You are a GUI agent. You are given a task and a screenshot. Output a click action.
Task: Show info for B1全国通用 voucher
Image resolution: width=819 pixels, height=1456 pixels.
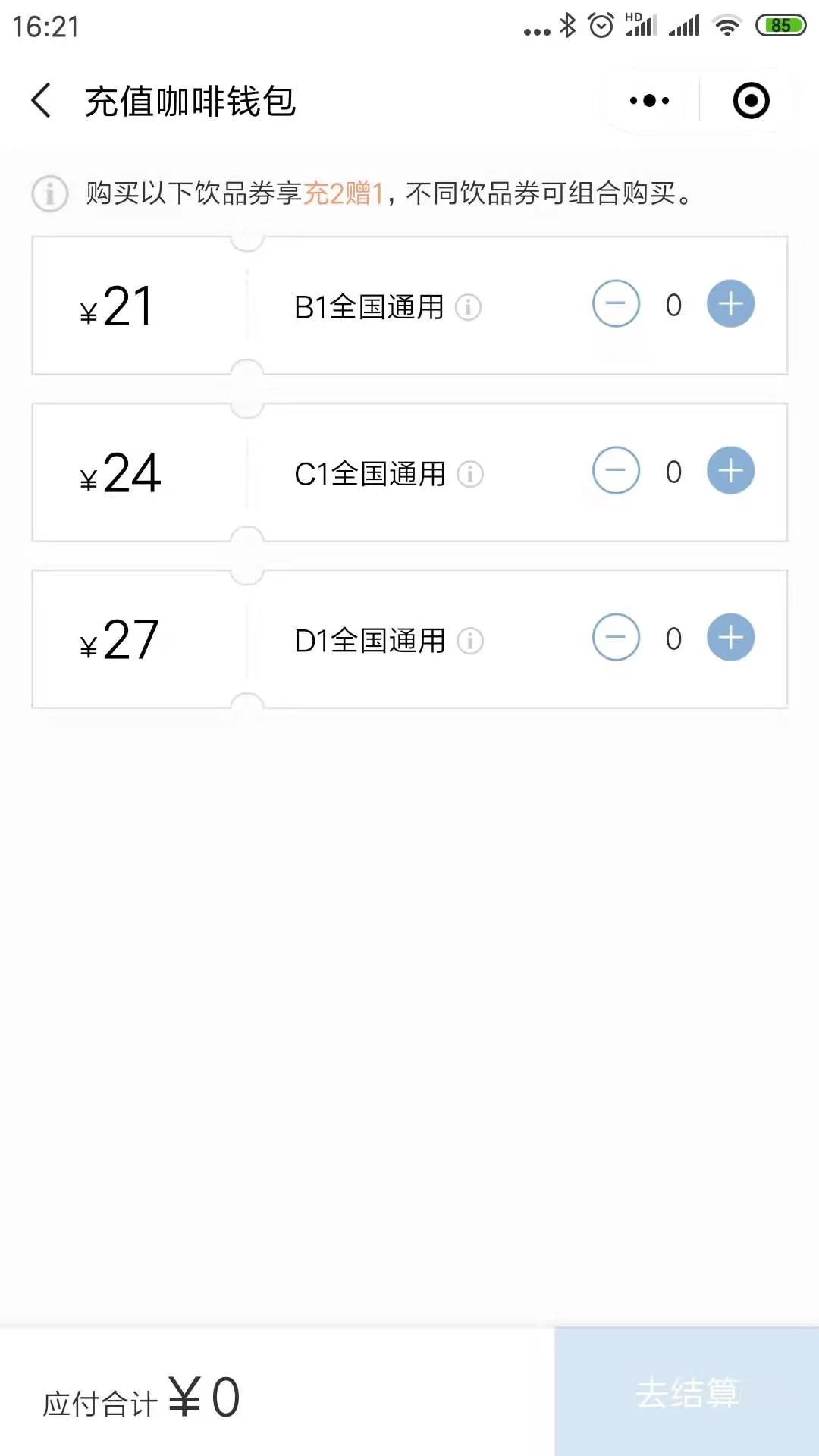pyautogui.click(x=468, y=307)
